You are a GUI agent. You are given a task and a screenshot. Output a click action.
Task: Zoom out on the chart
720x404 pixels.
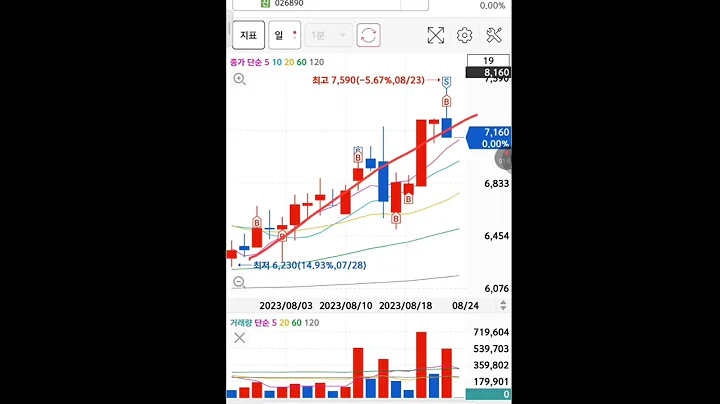240,283
